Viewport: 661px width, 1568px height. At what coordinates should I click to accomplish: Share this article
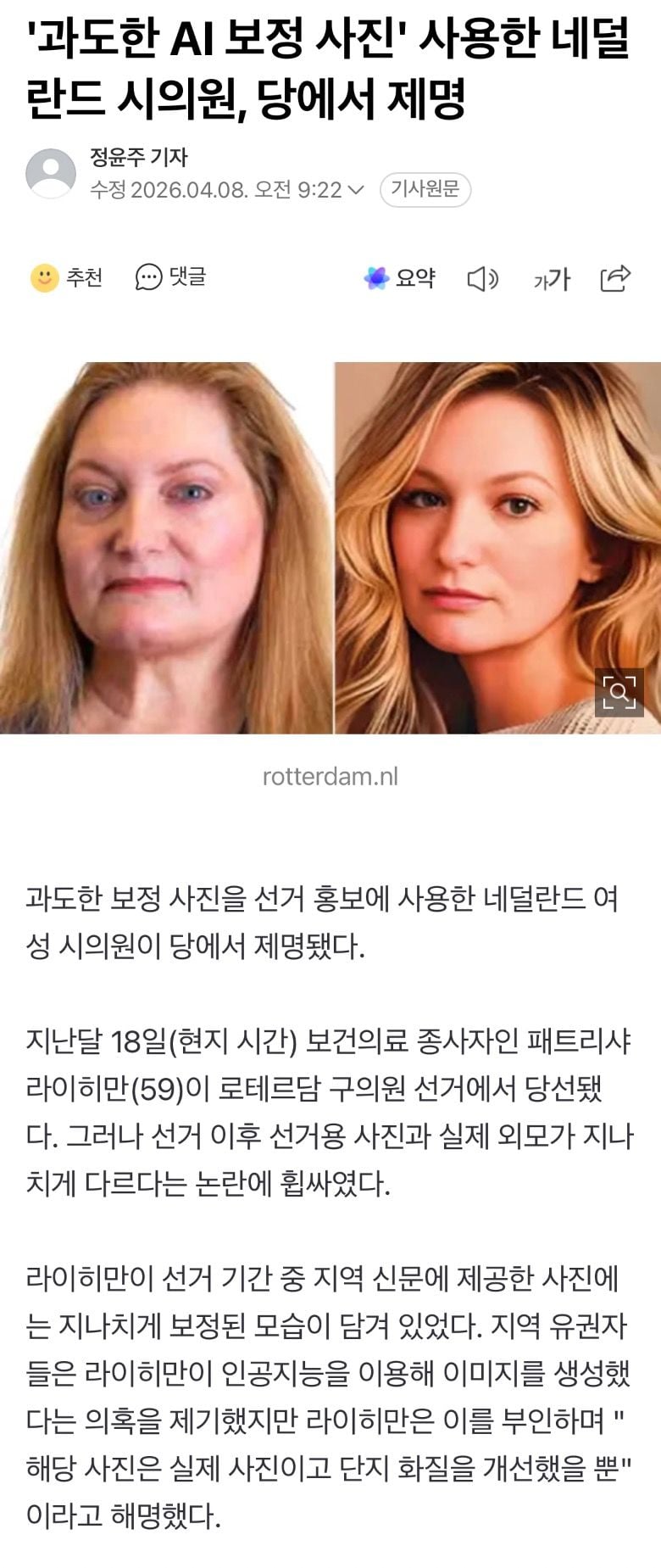click(x=615, y=277)
